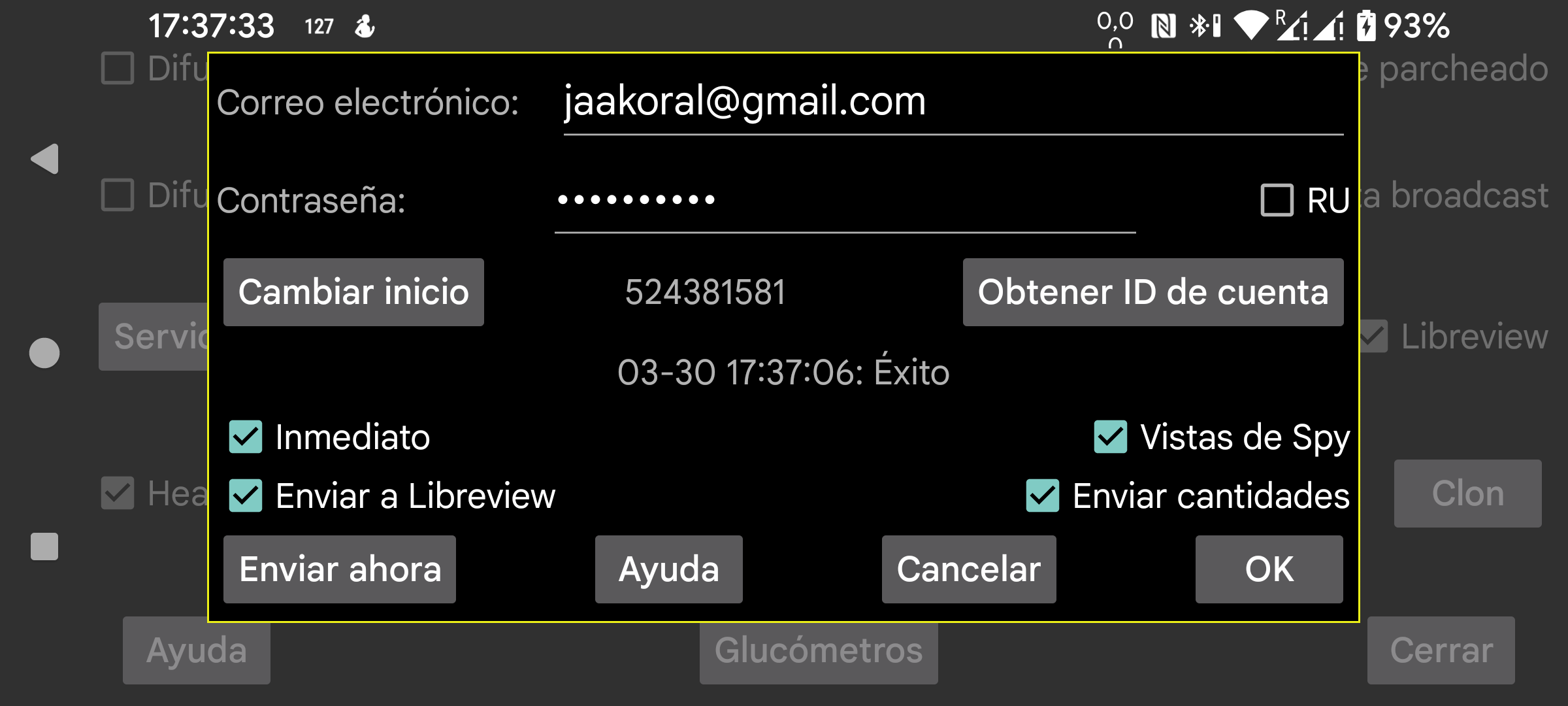Go back with the system back arrow
The height and width of the screenshot is (706, 1568).
click(x=44, y=159)
